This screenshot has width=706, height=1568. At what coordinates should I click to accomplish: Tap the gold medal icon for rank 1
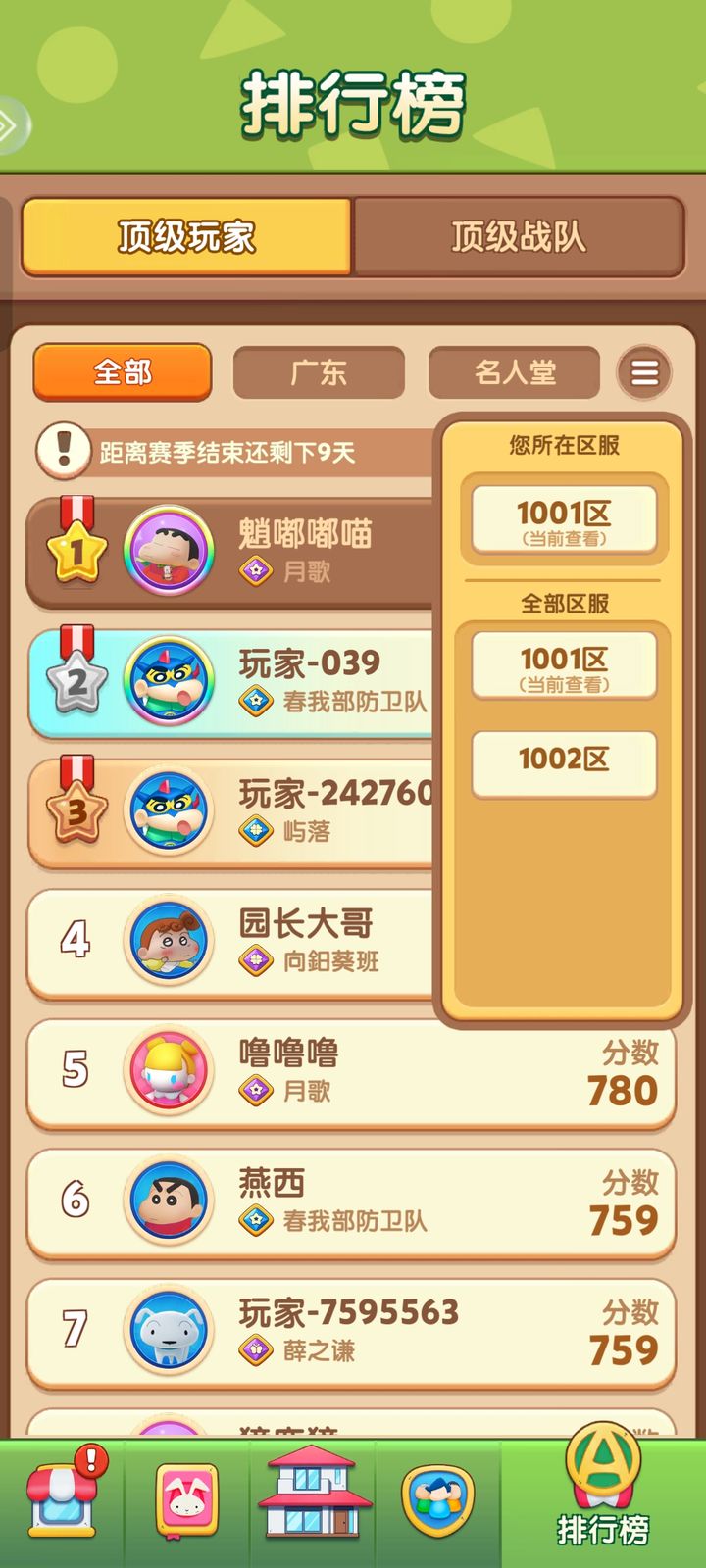76,549
